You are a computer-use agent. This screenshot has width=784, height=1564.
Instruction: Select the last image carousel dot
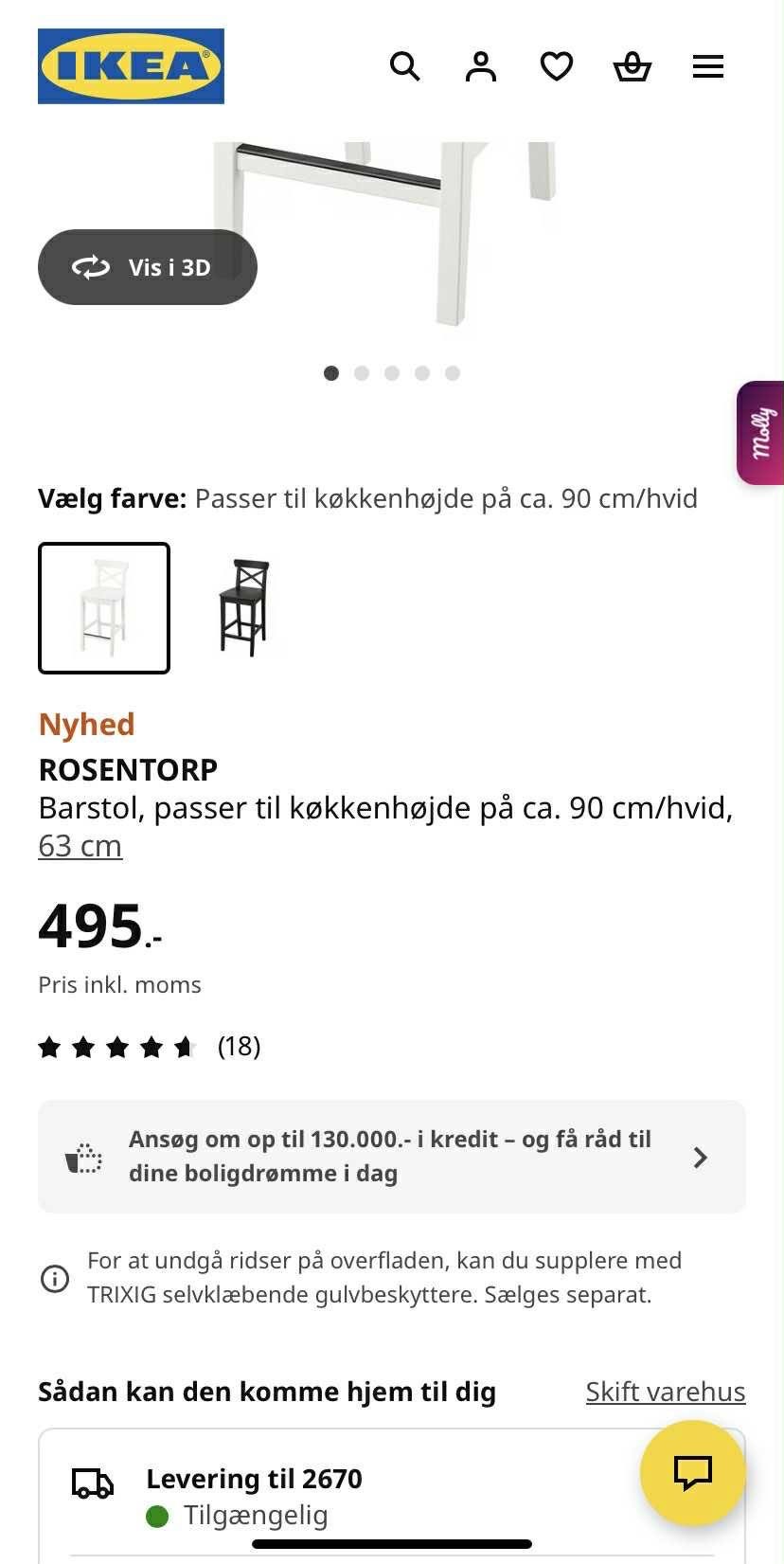453,373
